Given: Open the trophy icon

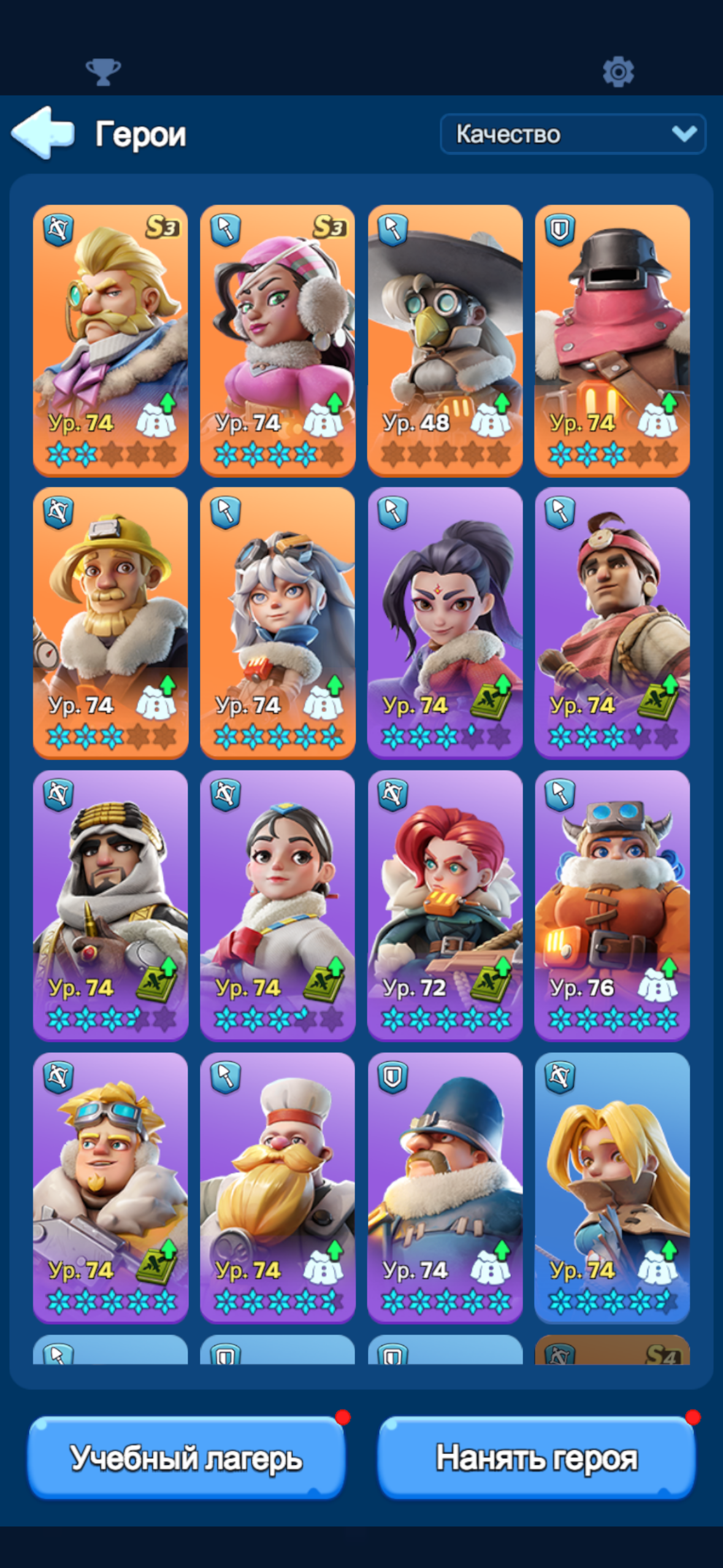Looking at the screenshot, I should point(103,72).
